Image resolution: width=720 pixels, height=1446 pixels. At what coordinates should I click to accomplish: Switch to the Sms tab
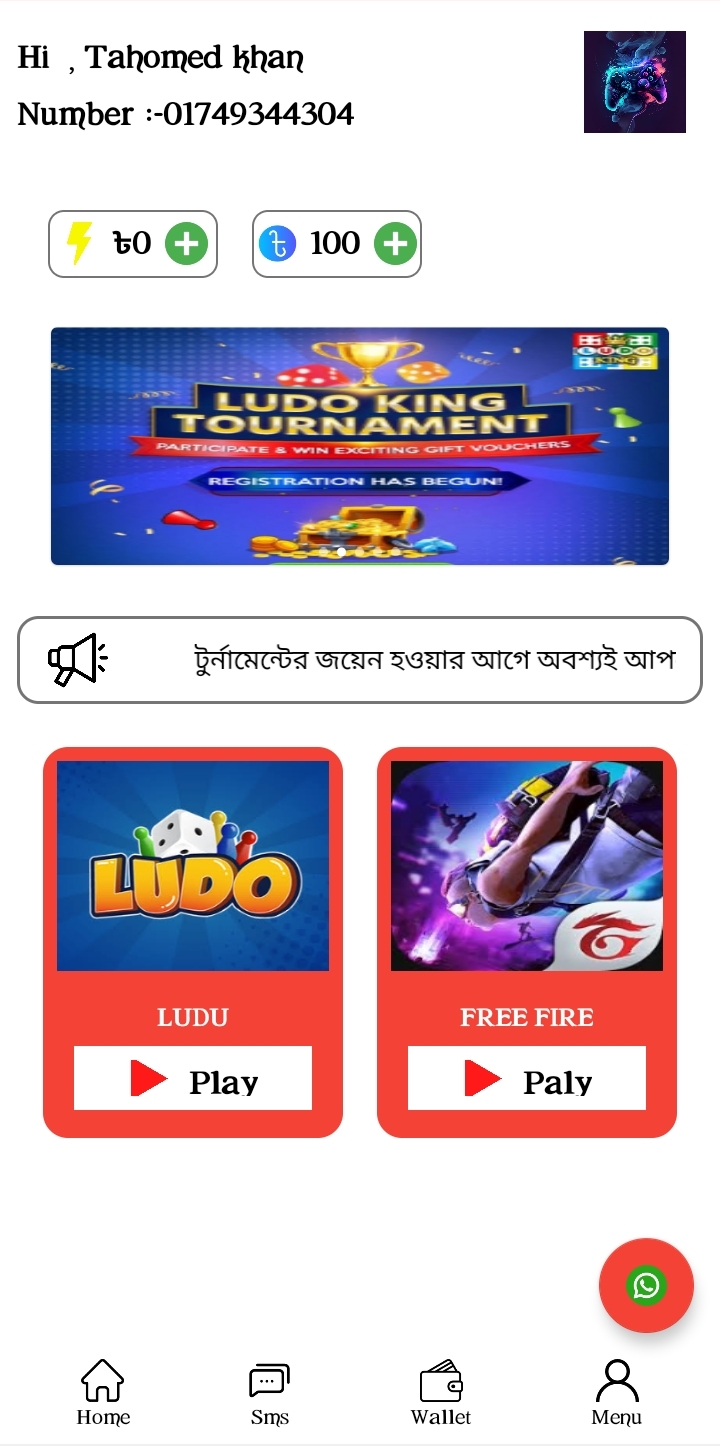270,1392
